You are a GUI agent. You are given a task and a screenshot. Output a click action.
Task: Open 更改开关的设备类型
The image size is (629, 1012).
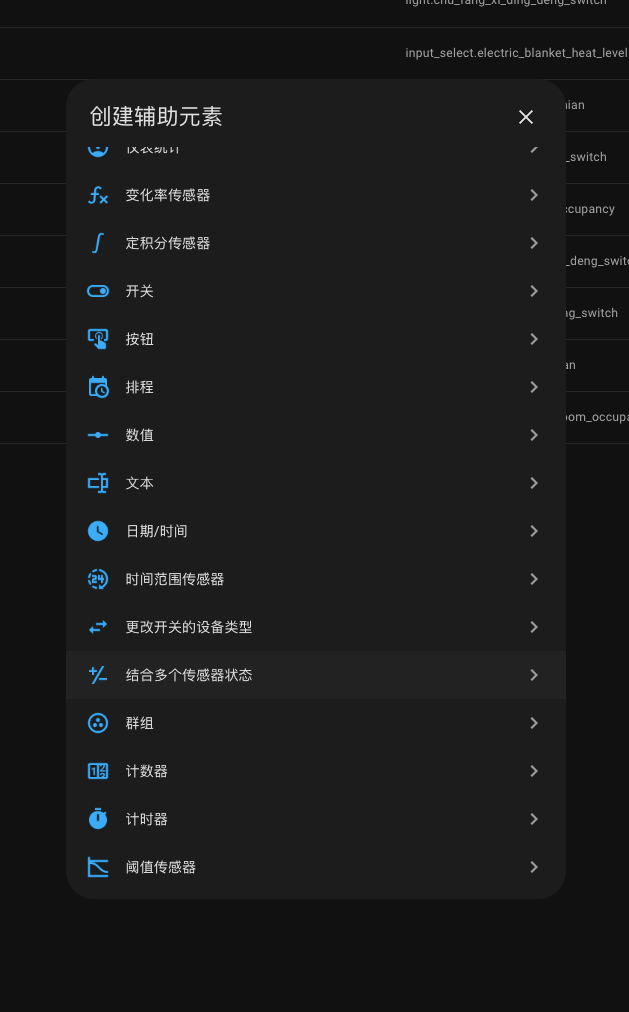[315, 627]
